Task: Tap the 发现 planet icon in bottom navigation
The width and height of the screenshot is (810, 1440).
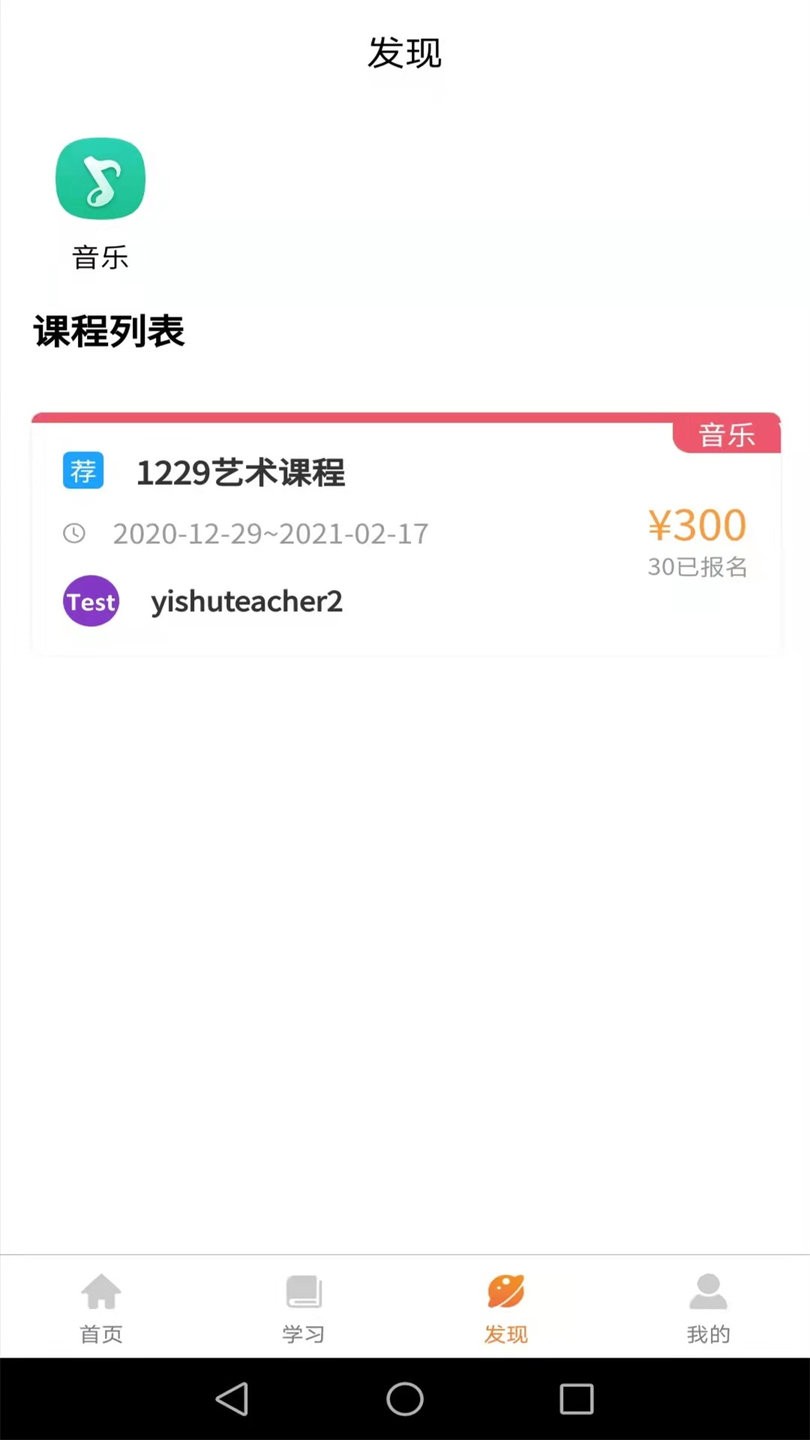Action: point(506,1293)
